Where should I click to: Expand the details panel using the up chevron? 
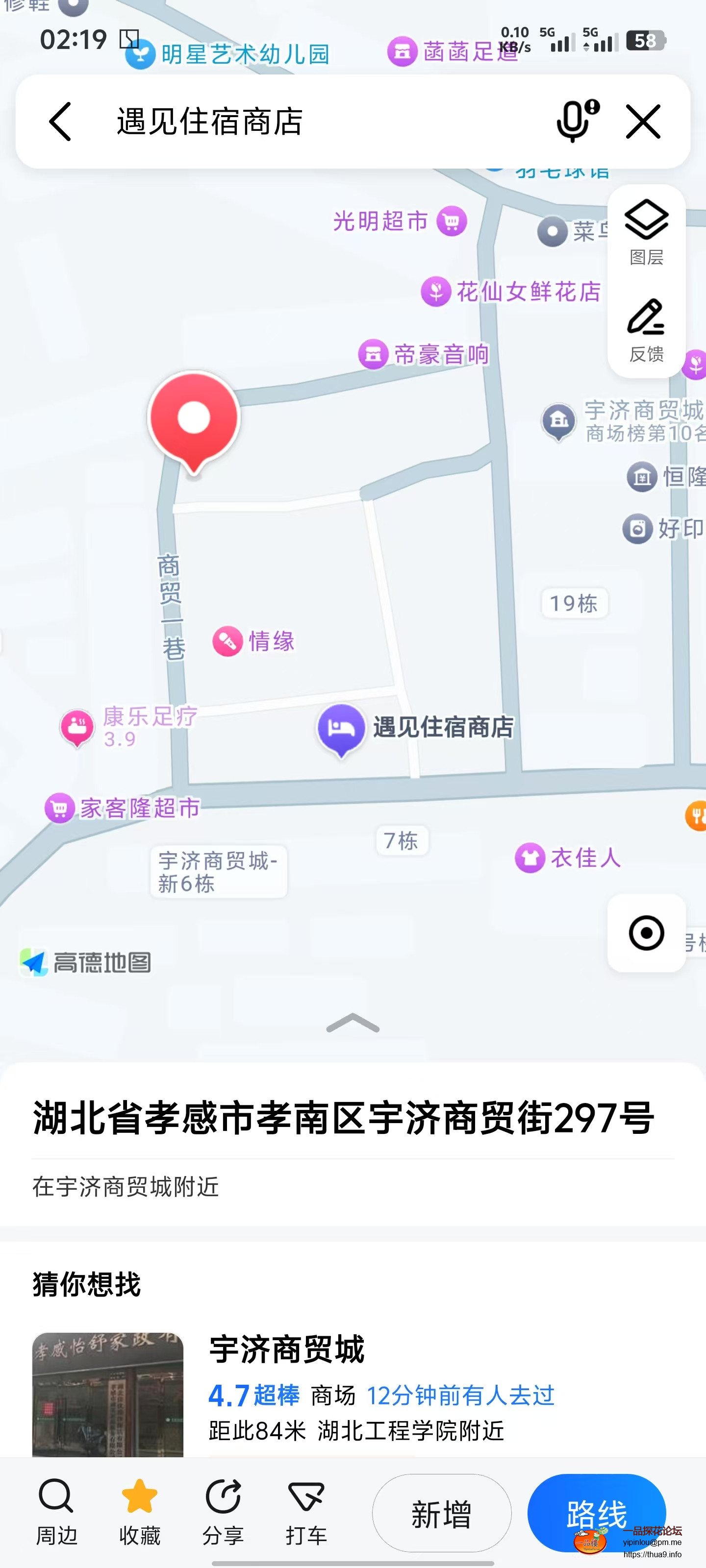pyautogui.click(x=353, y=1024)
